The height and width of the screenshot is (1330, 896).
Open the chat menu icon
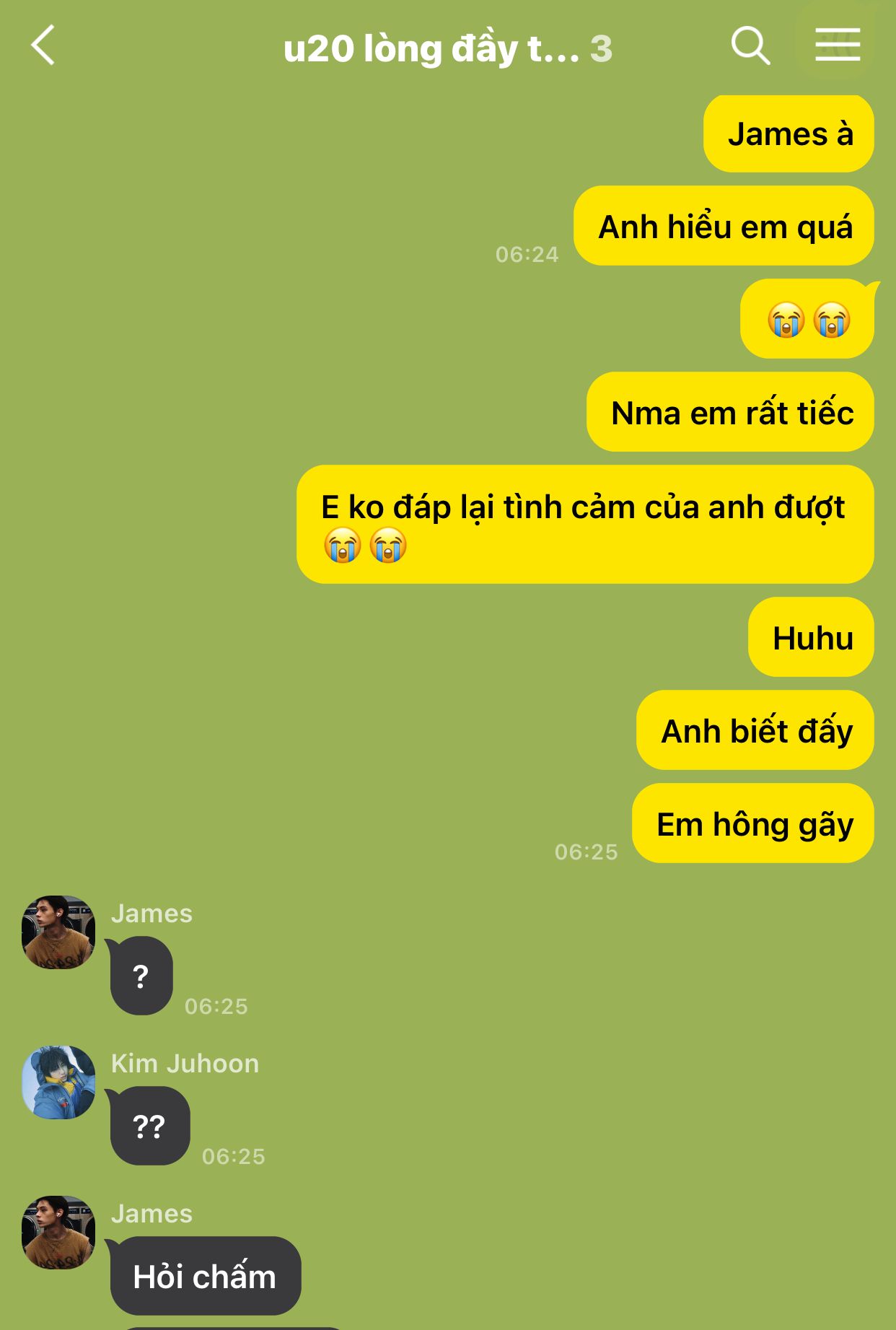click(837, 45)
